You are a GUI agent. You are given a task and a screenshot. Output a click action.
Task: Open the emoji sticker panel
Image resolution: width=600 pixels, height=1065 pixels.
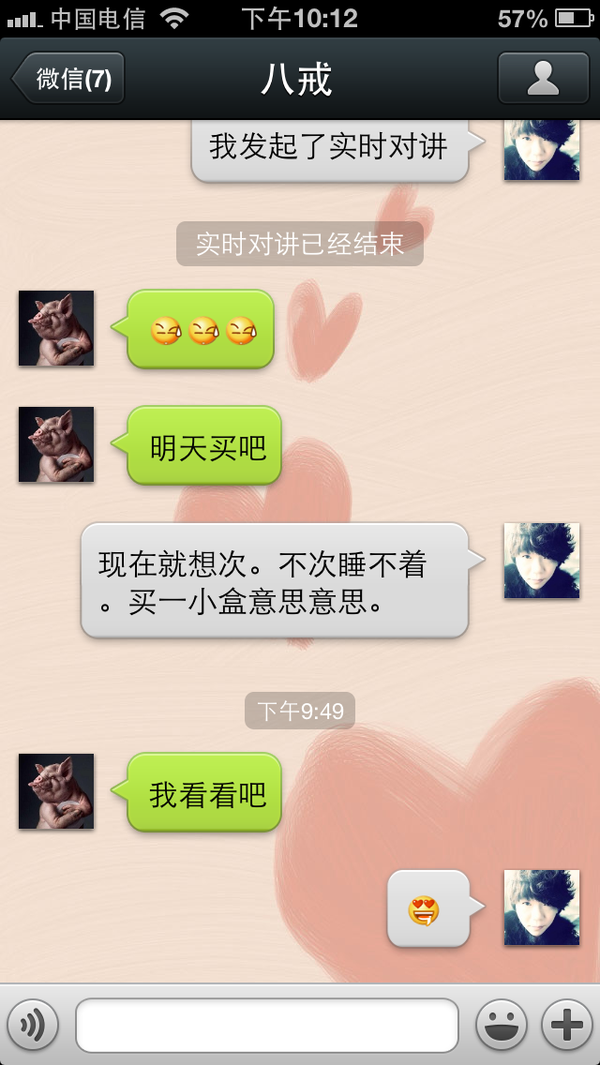(x=501, y=1025)
